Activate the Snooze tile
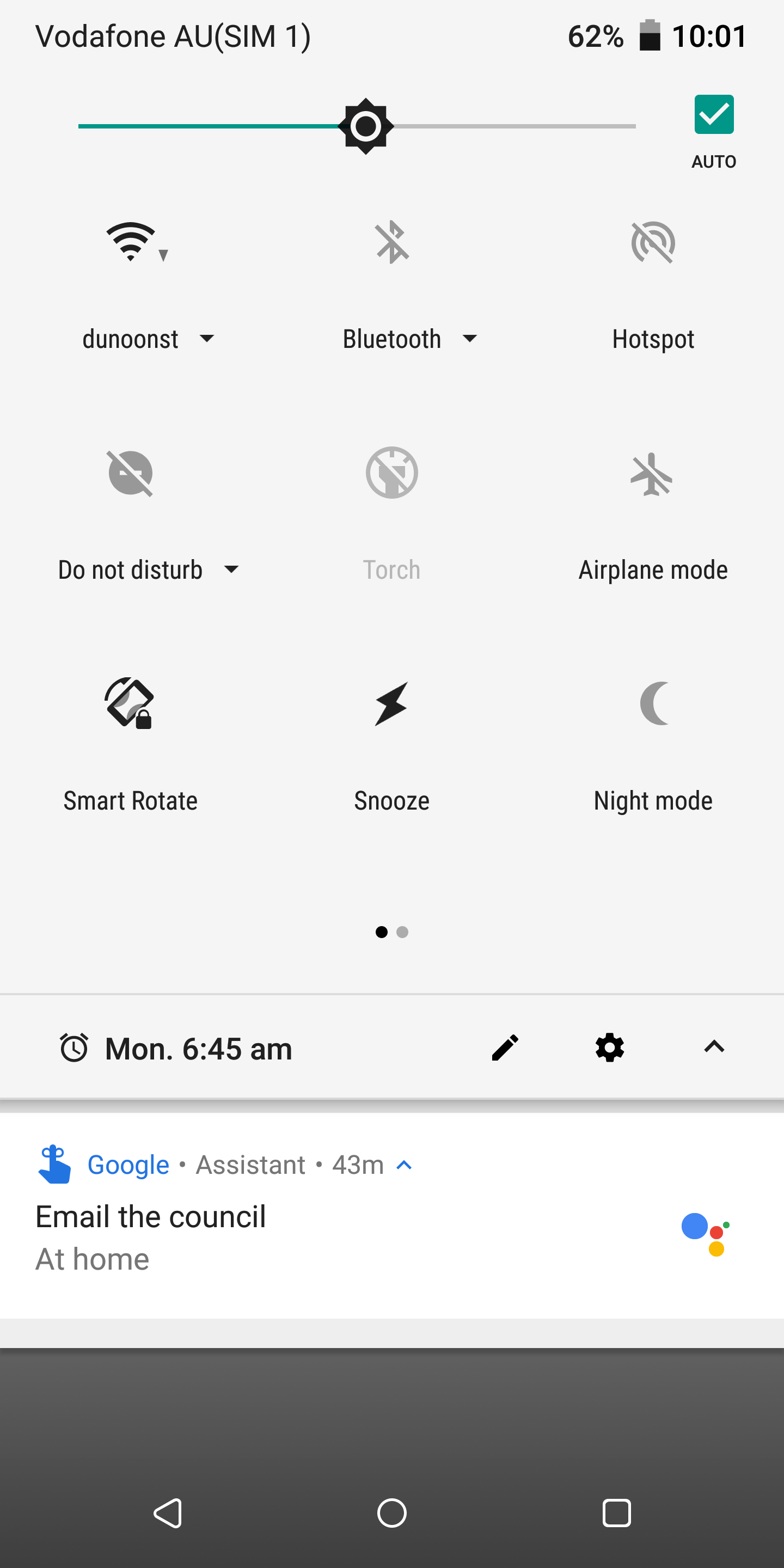This screenshot has width=784, height=1568. click(x=392, y=703)
